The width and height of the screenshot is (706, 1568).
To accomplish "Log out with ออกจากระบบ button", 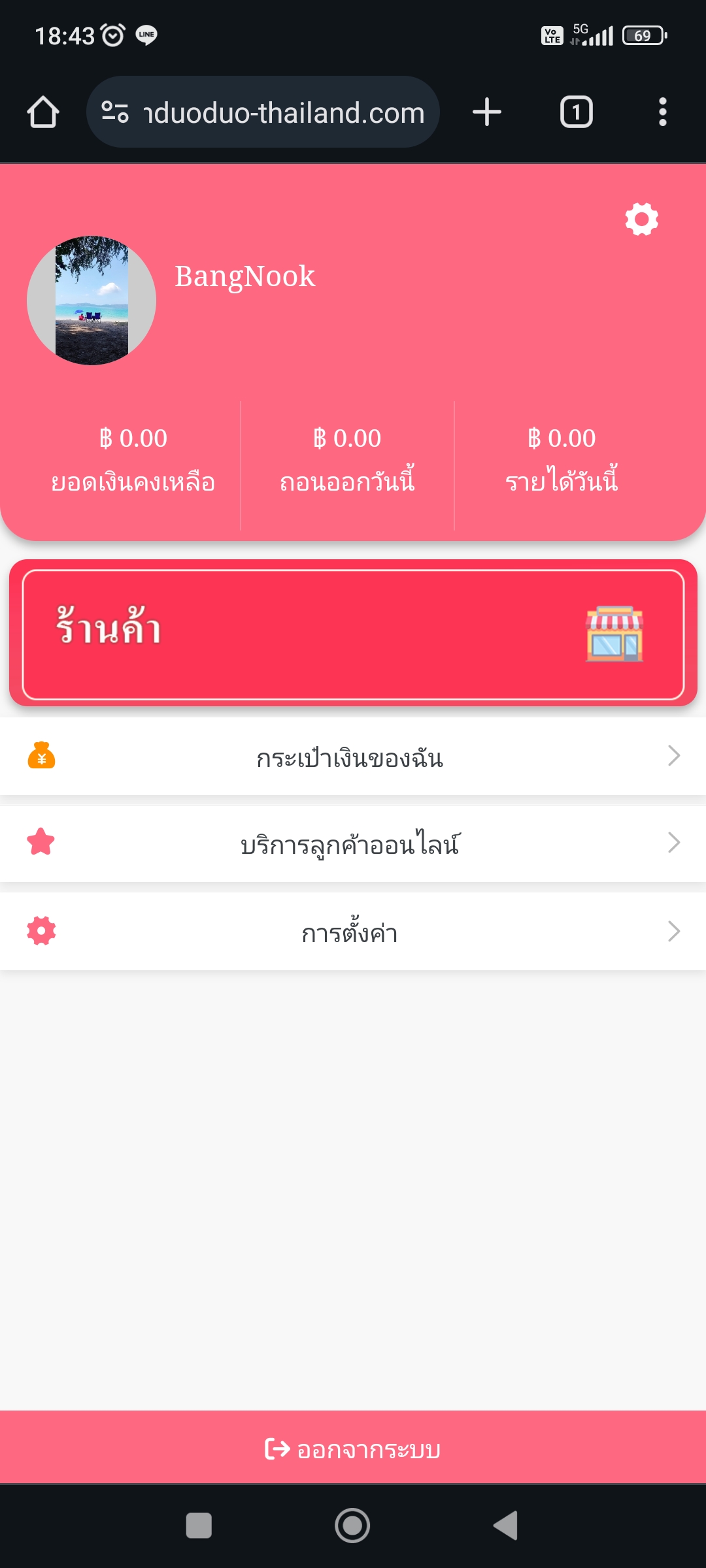I will [353, 1449].
